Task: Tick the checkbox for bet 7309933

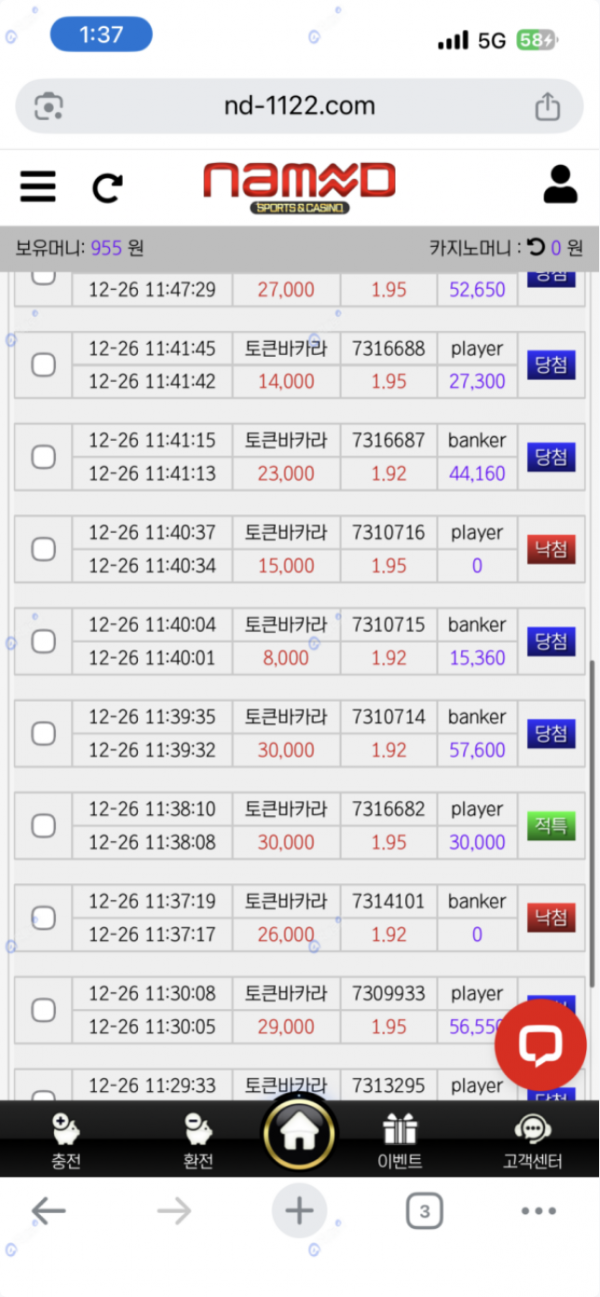Action: (x=44, y=1010)
